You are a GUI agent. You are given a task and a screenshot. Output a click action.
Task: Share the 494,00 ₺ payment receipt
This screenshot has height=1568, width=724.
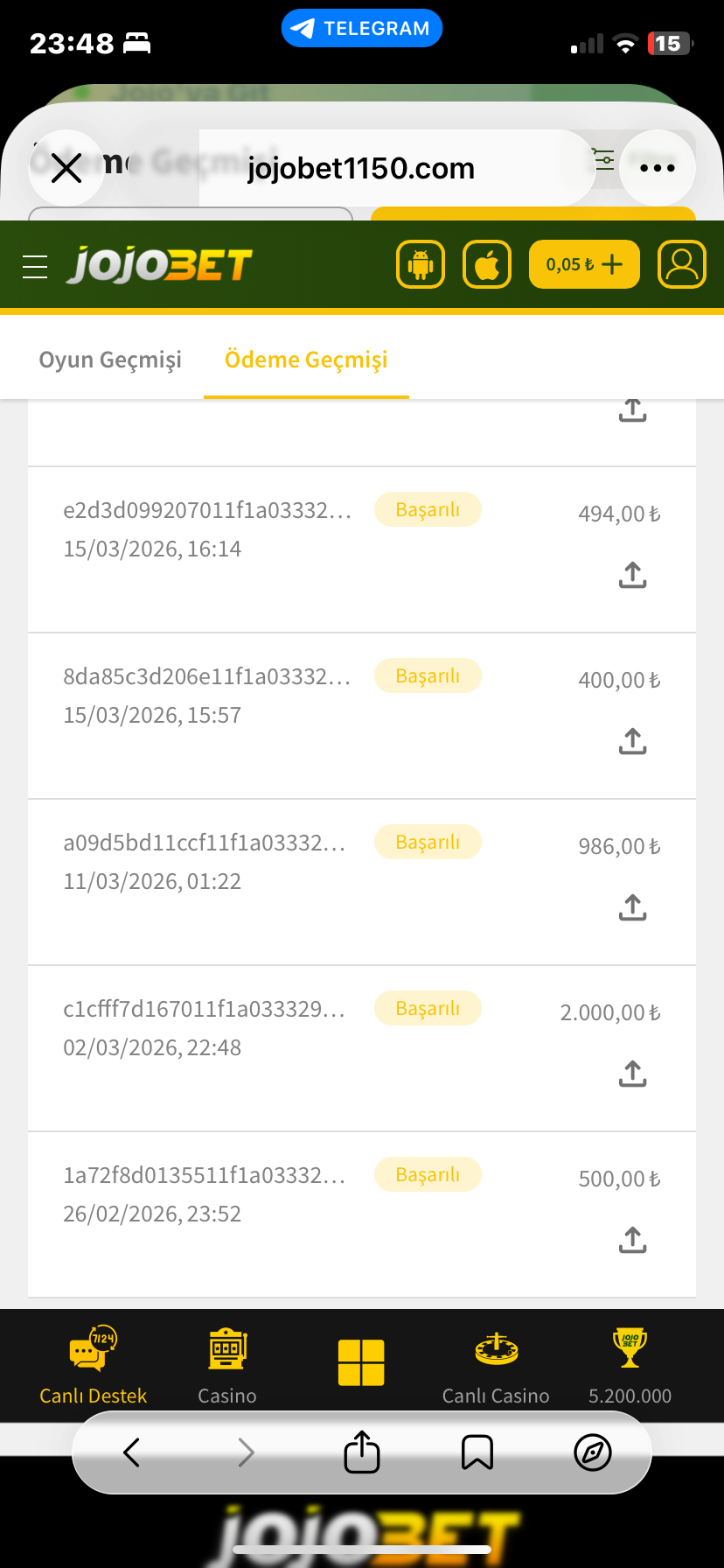click(x=632, y=575)
